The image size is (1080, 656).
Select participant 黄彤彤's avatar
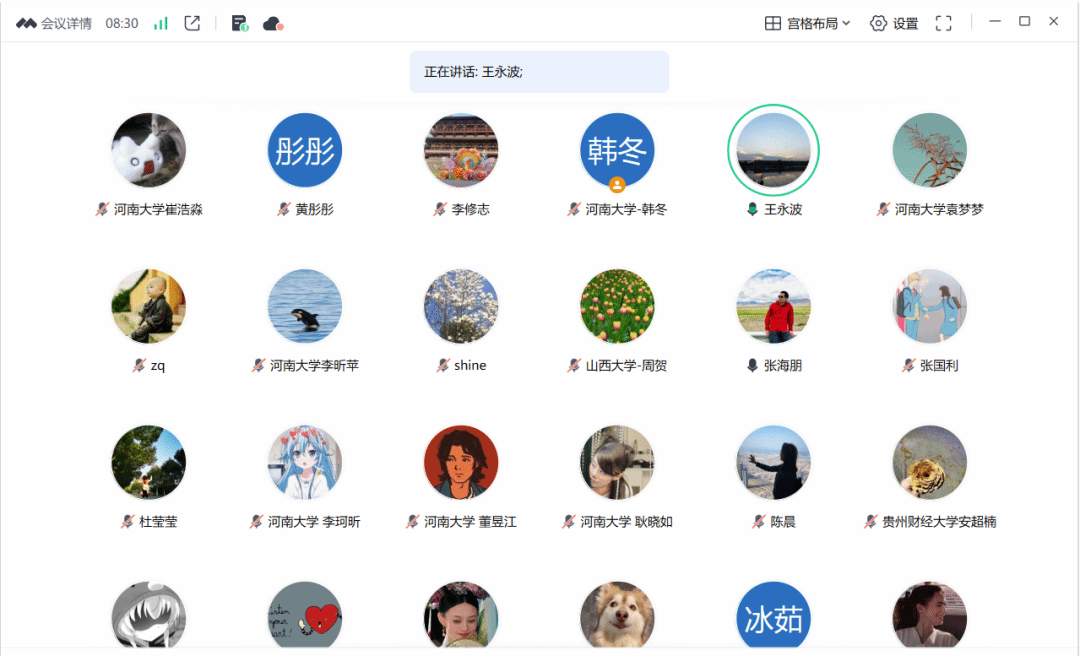coord(305,151)
